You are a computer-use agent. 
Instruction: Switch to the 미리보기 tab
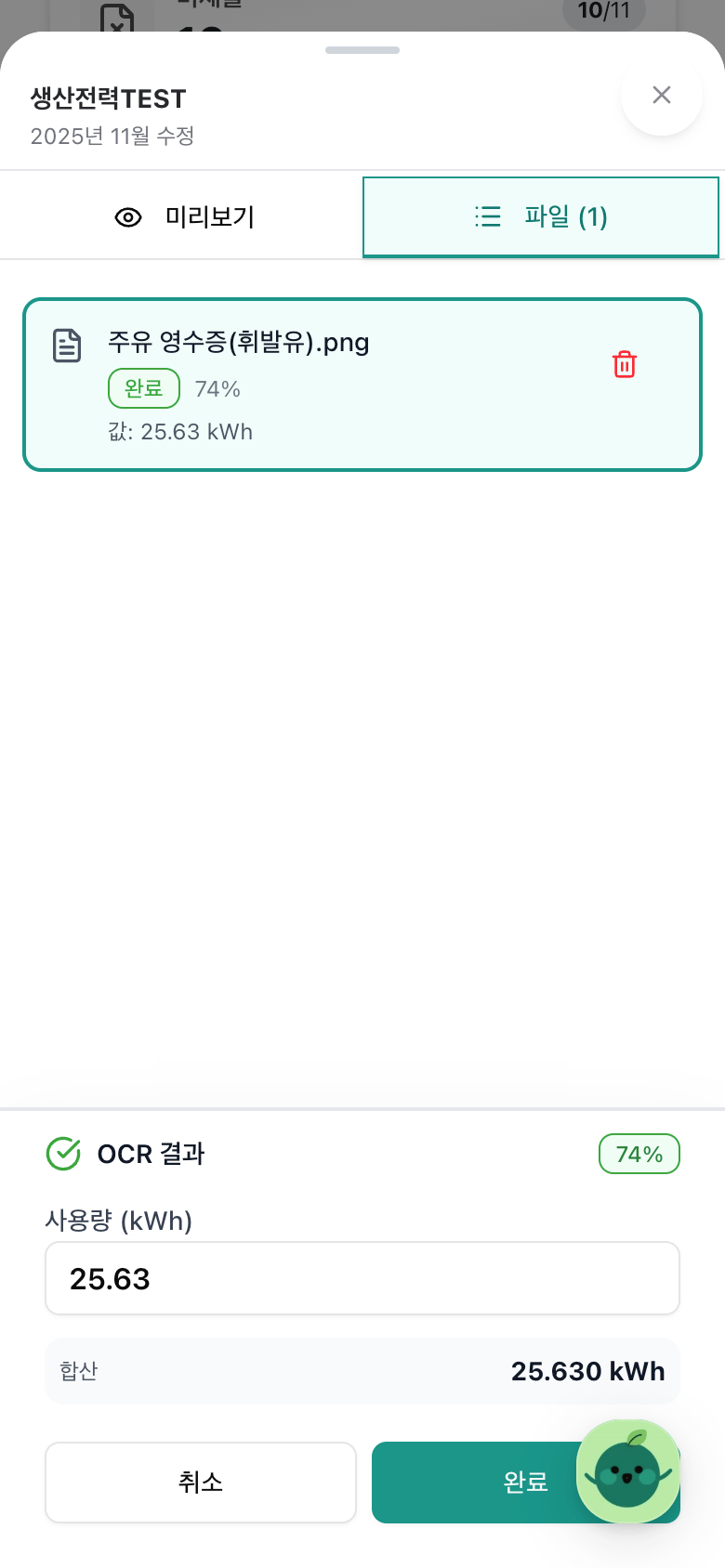(181, 217)
